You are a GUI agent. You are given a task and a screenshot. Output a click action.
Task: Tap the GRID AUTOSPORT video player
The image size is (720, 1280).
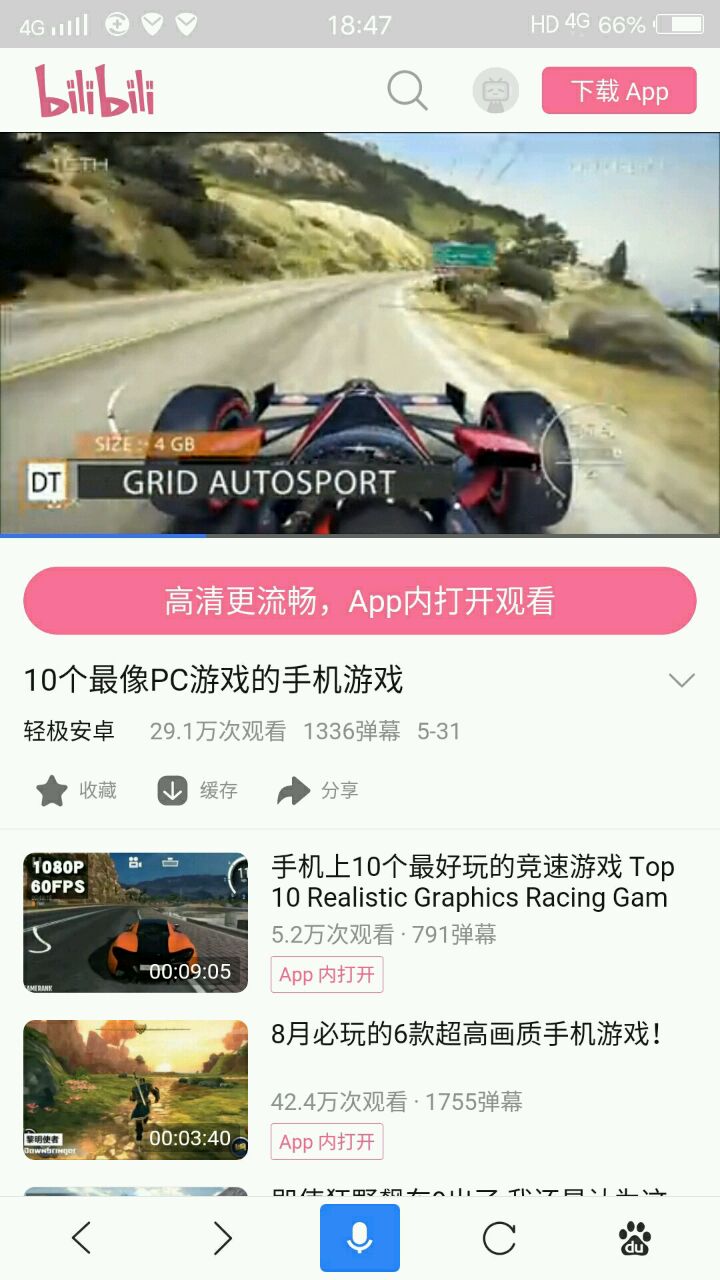(360, 333)
